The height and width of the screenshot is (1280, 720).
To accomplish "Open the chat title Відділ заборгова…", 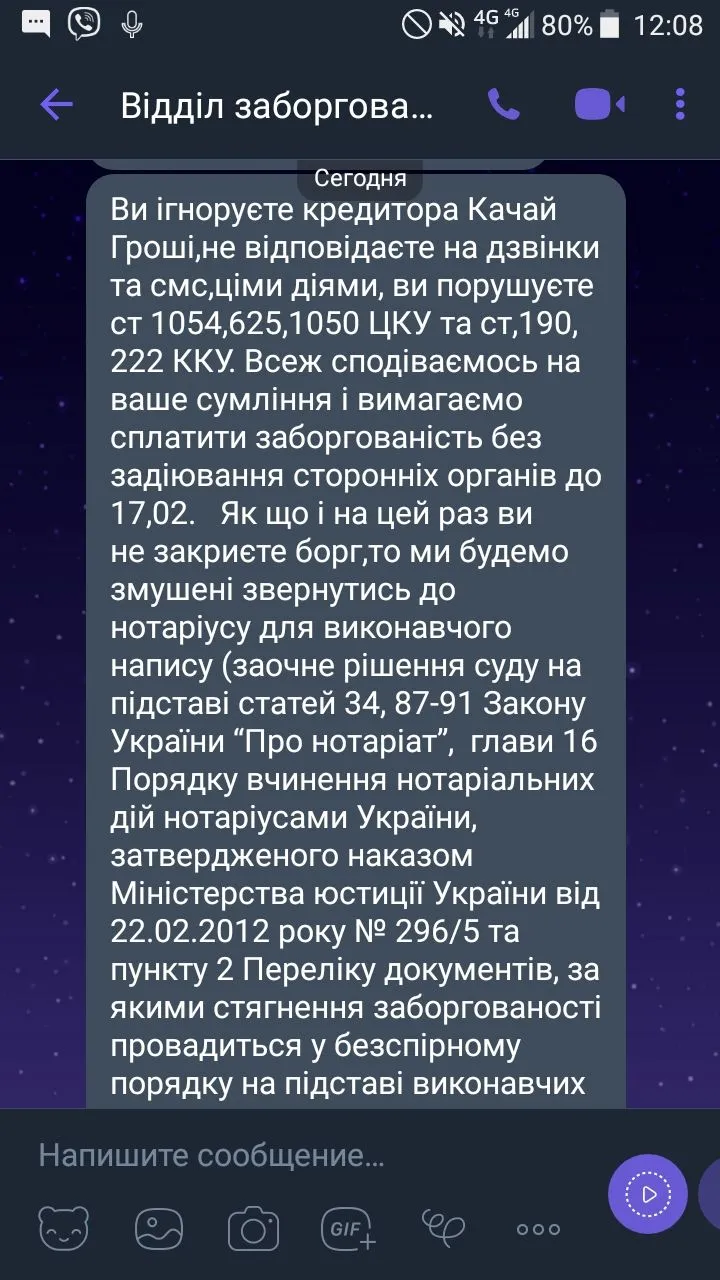I will coord(277,106).
